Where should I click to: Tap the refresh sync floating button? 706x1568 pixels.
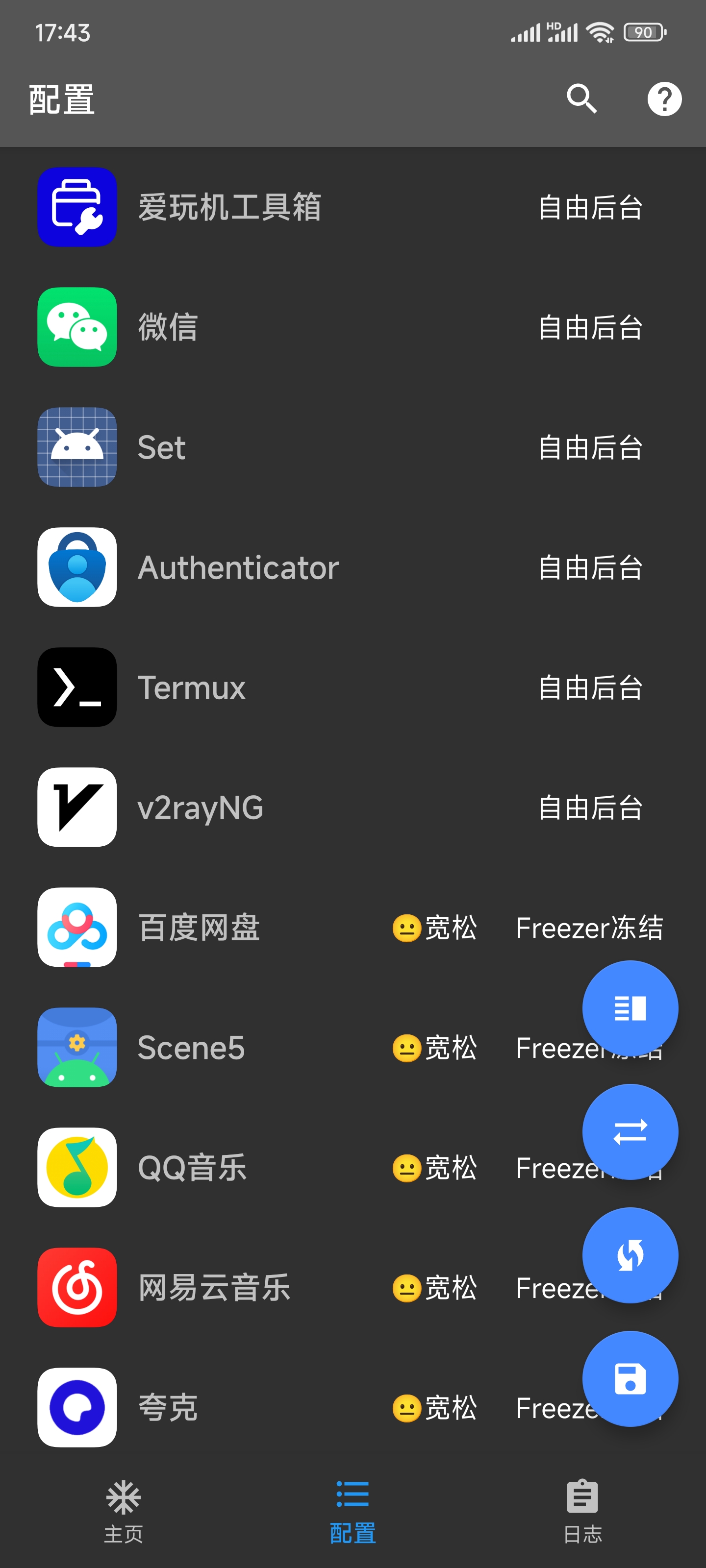pos(629,1255)
